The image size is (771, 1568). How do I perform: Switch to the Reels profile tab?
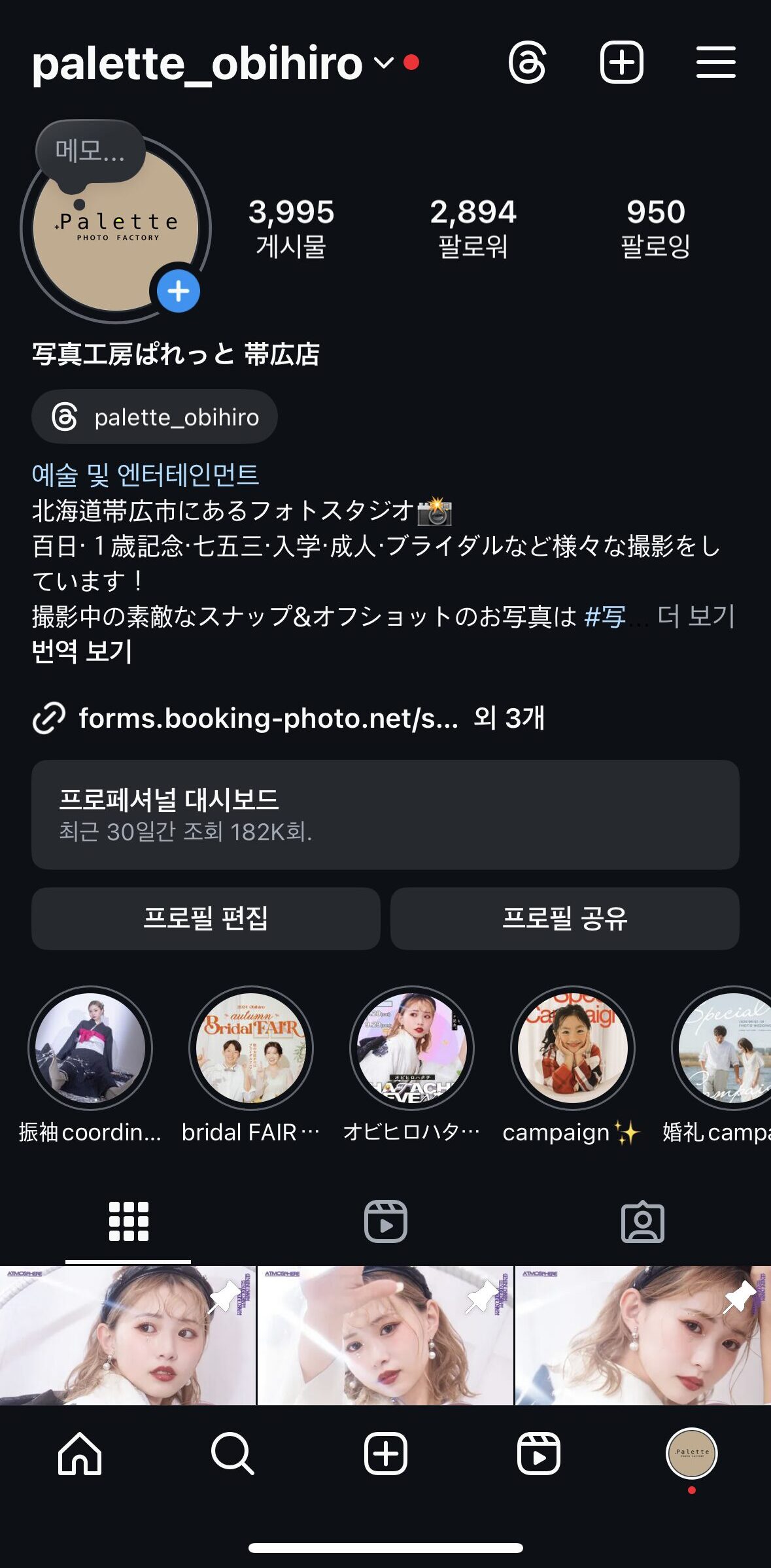coord(385,1221)
